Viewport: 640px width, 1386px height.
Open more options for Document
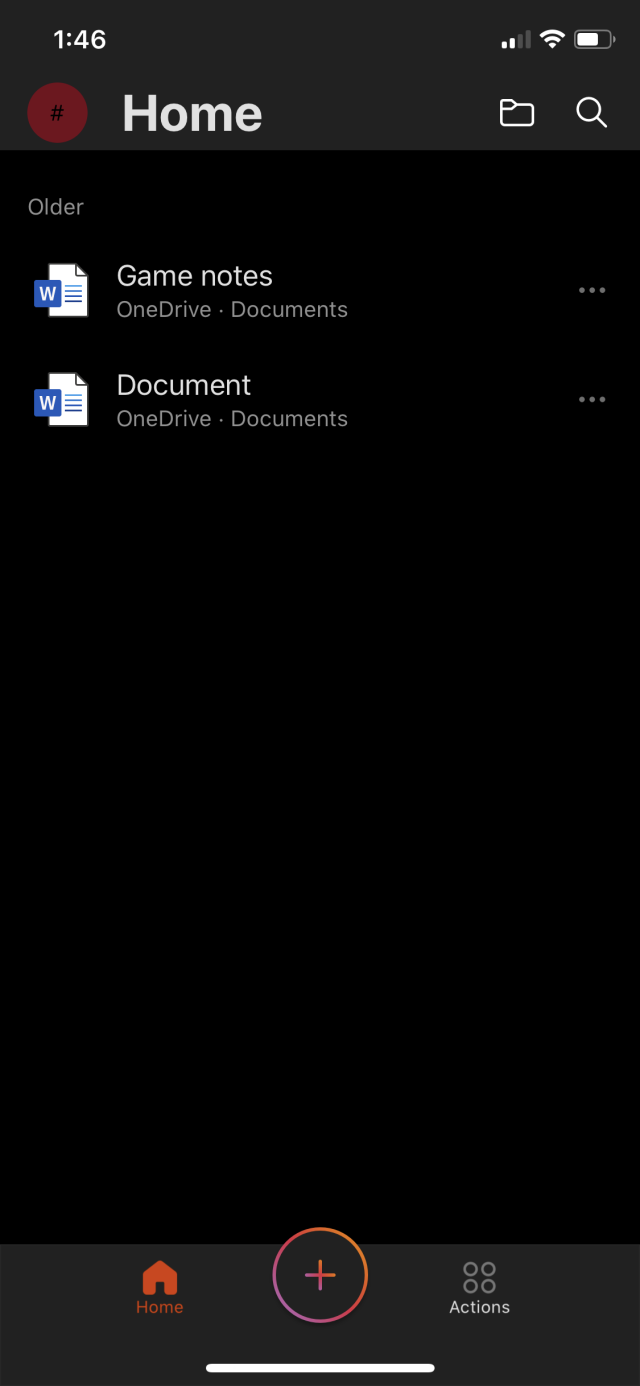(x=592, y=399)
